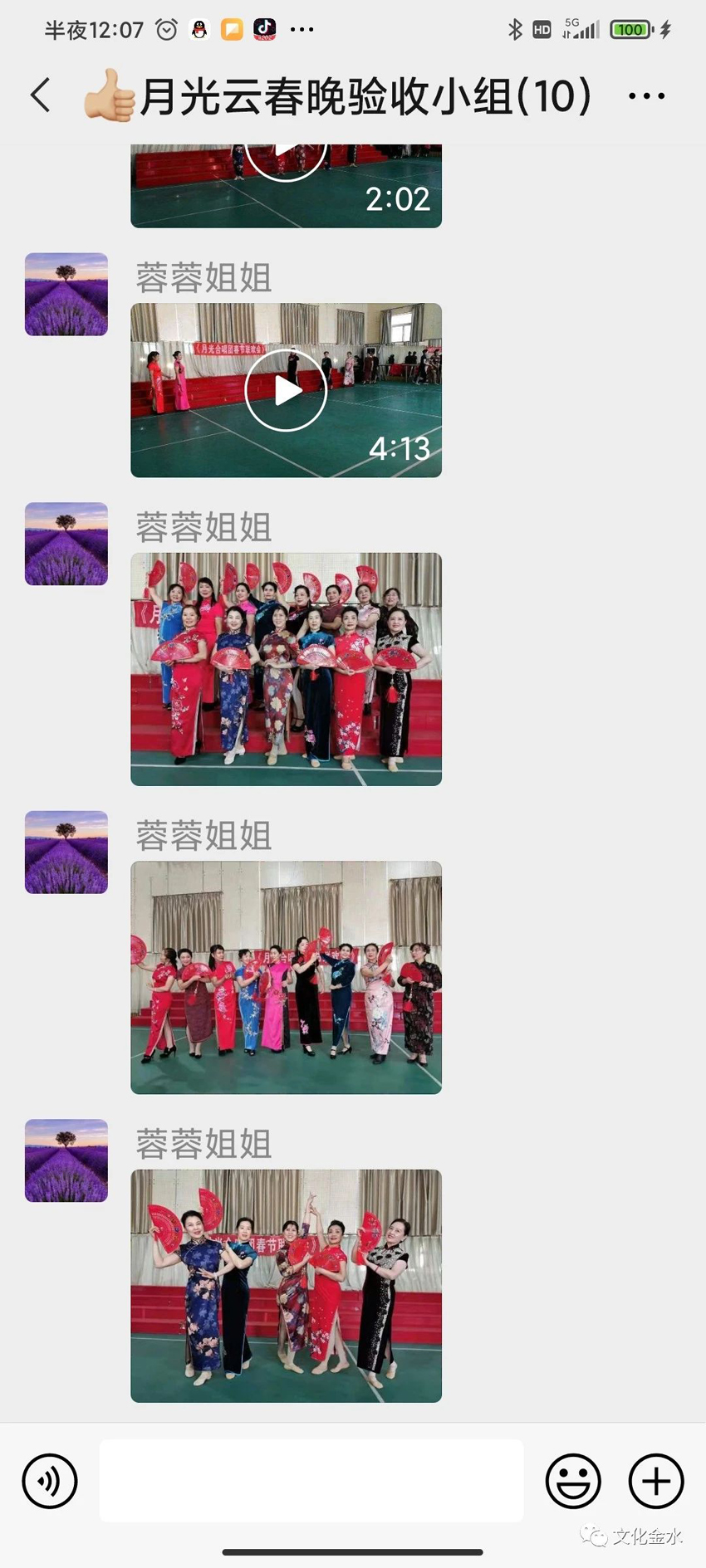Viewport: 706px width, 1568px height.
Task: Open the photo of ladies holding red fans on steps
Action: click(286, 669)
